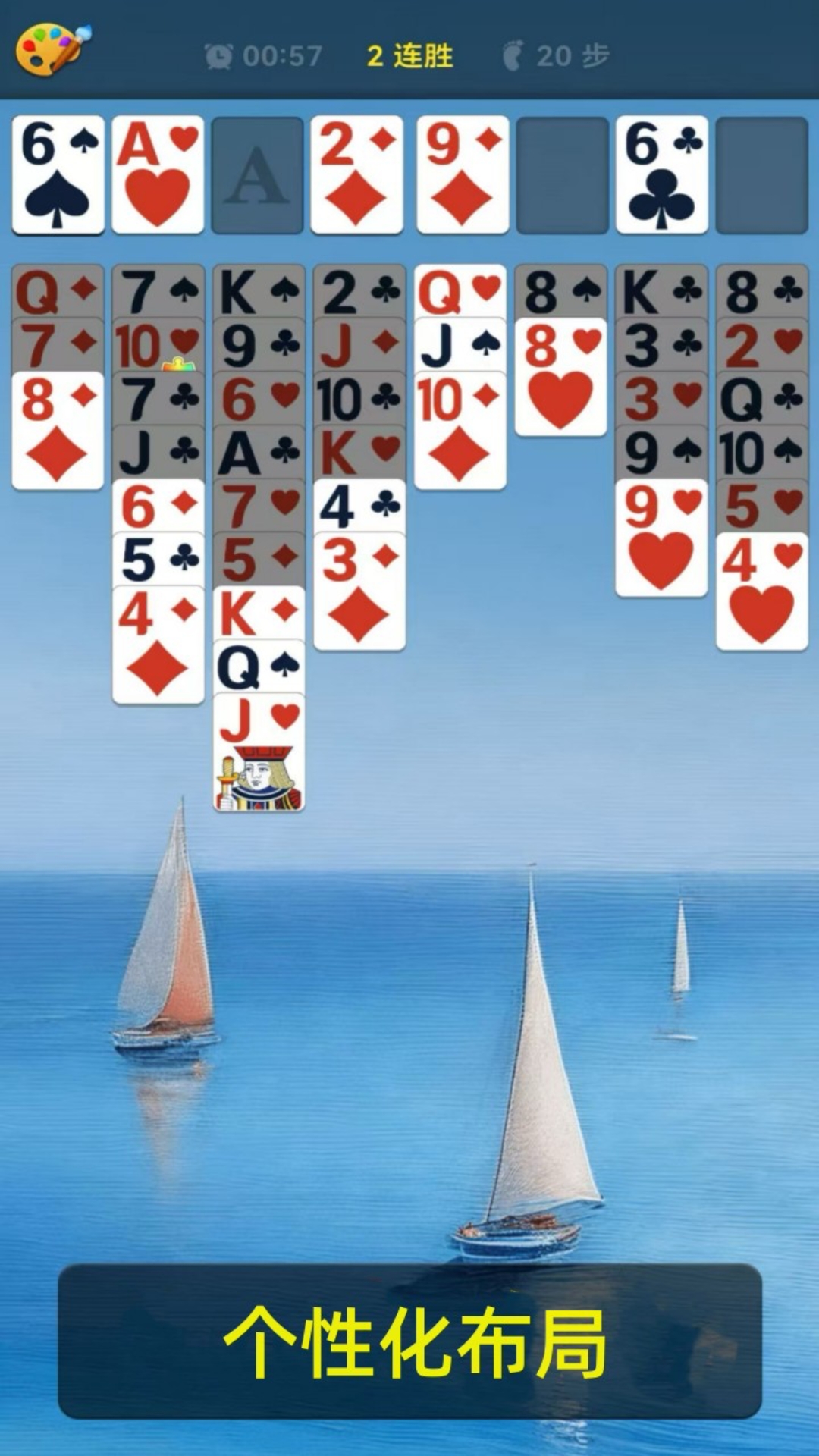Tap the jack of hearts card
The height and width of the screenshot is (1456, 819).
[259, 753]
